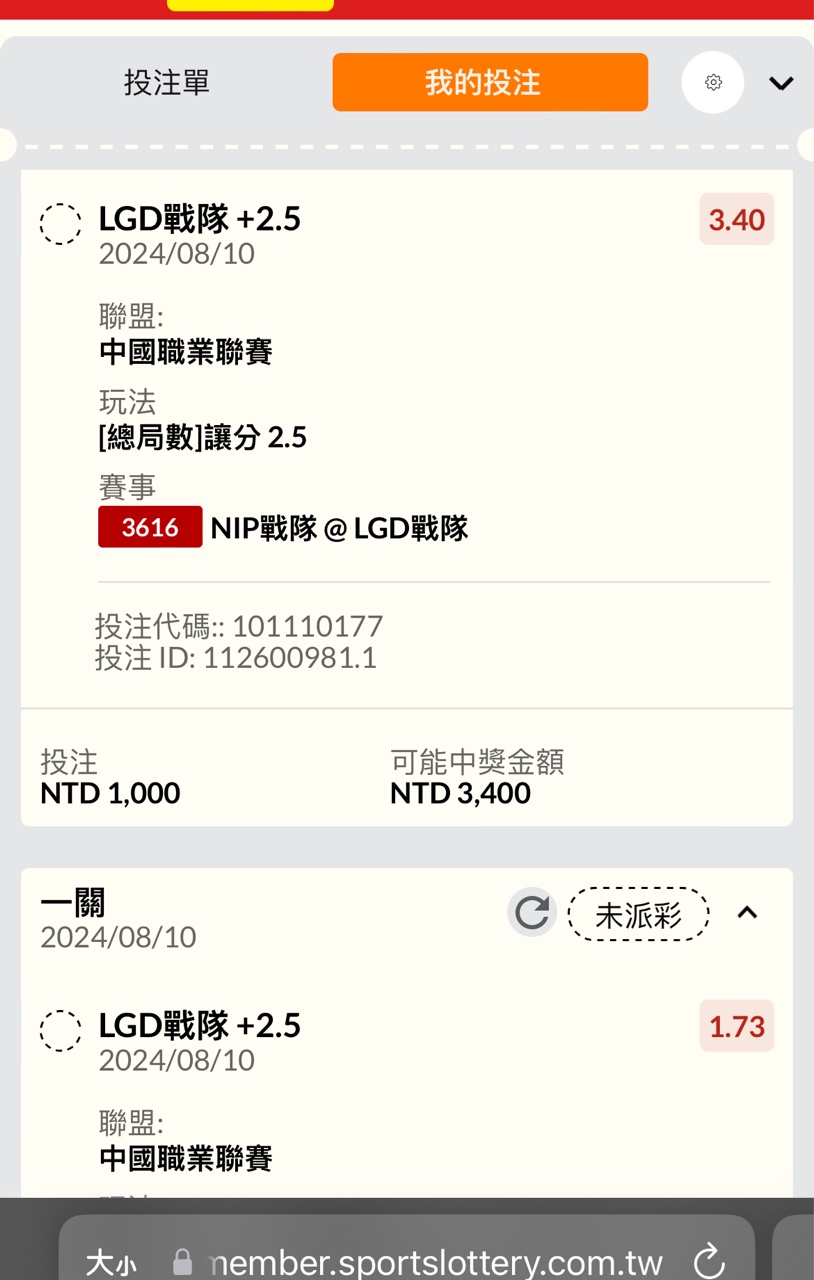The image size is (814, 1280).
Task: Select the 我的投注 tab
Action: tap(490, 82)
